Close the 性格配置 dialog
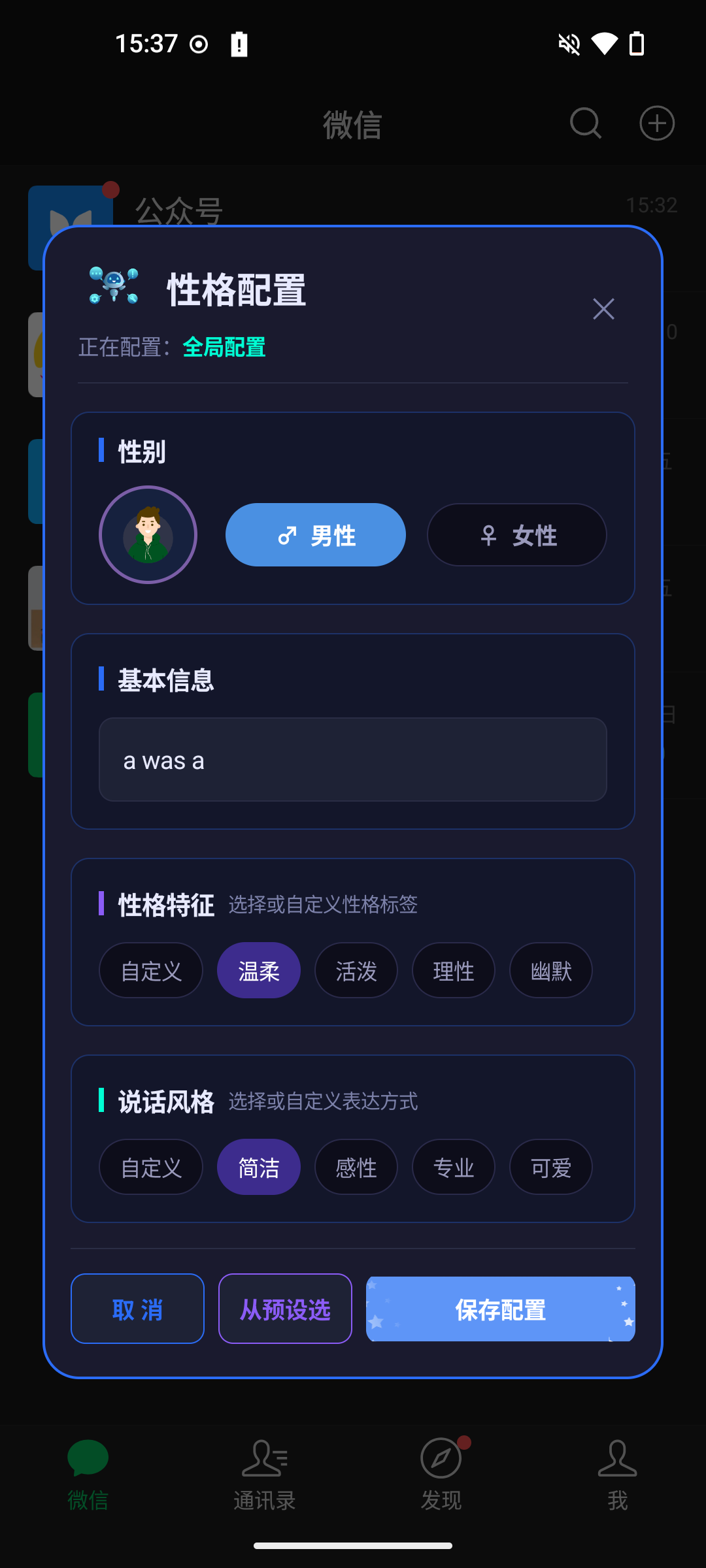The image size is (706, 1568). tap(603, 309)
